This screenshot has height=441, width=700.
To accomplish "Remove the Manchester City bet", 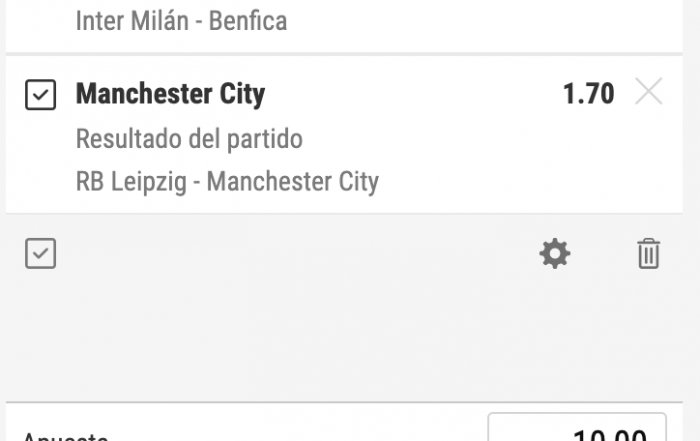I will tap(649, 93).
